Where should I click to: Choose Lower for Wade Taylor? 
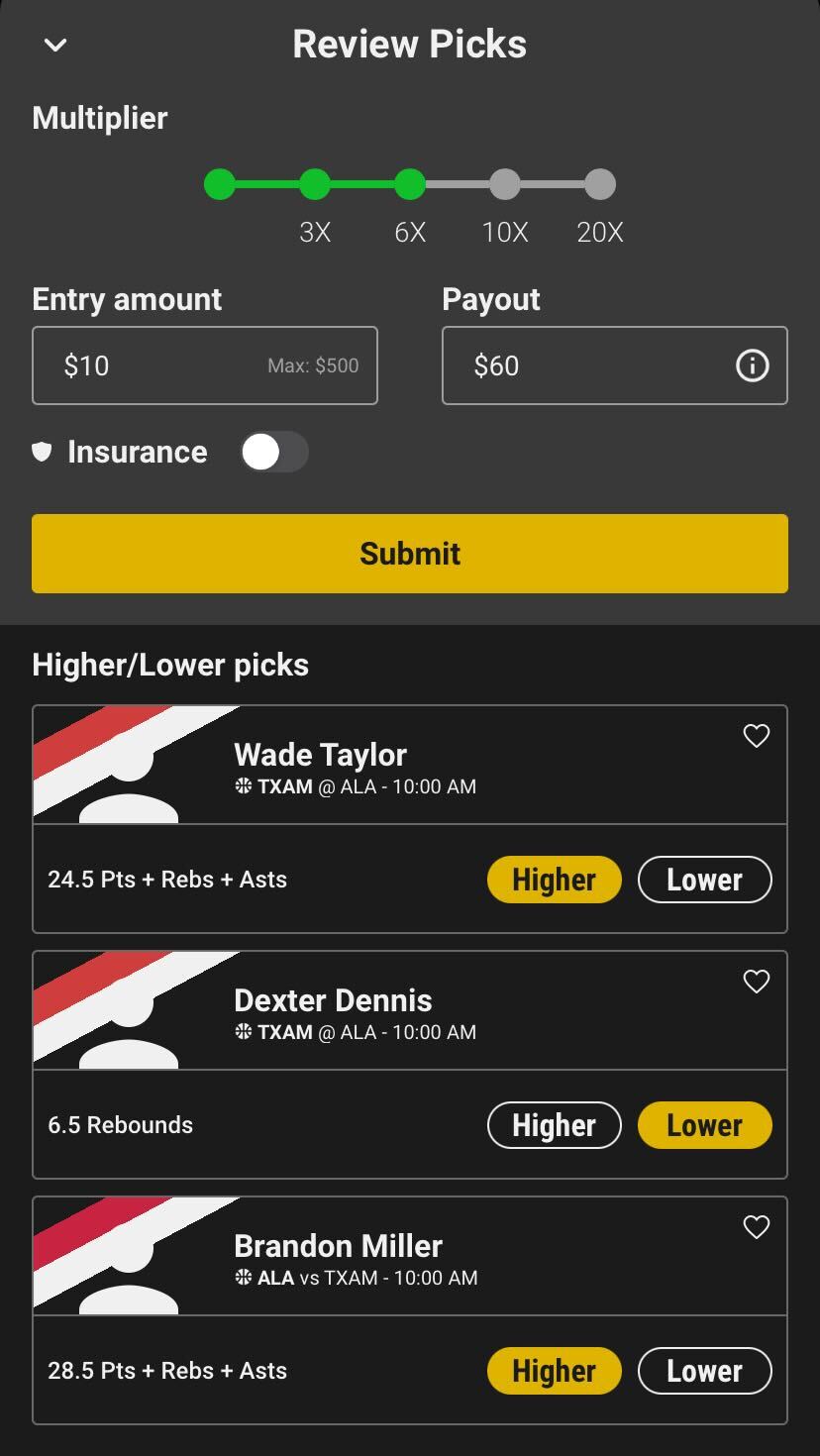pos(705,880)
